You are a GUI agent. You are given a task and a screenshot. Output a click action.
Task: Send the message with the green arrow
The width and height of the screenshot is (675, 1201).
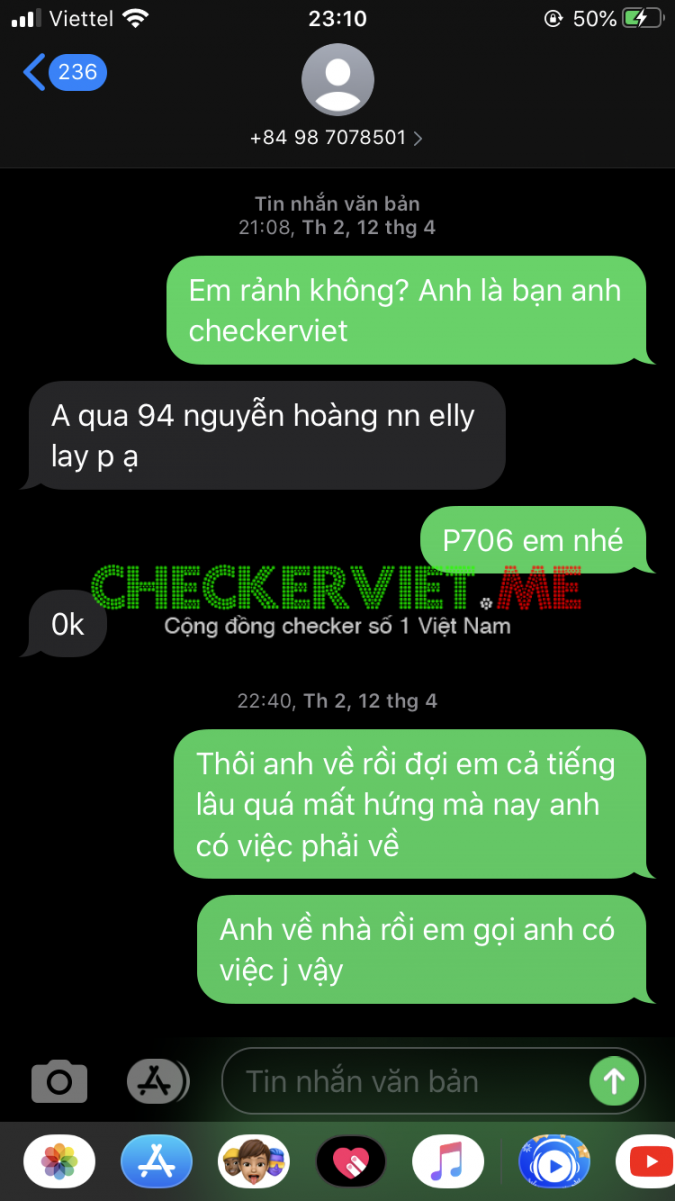click(613, 1081)
